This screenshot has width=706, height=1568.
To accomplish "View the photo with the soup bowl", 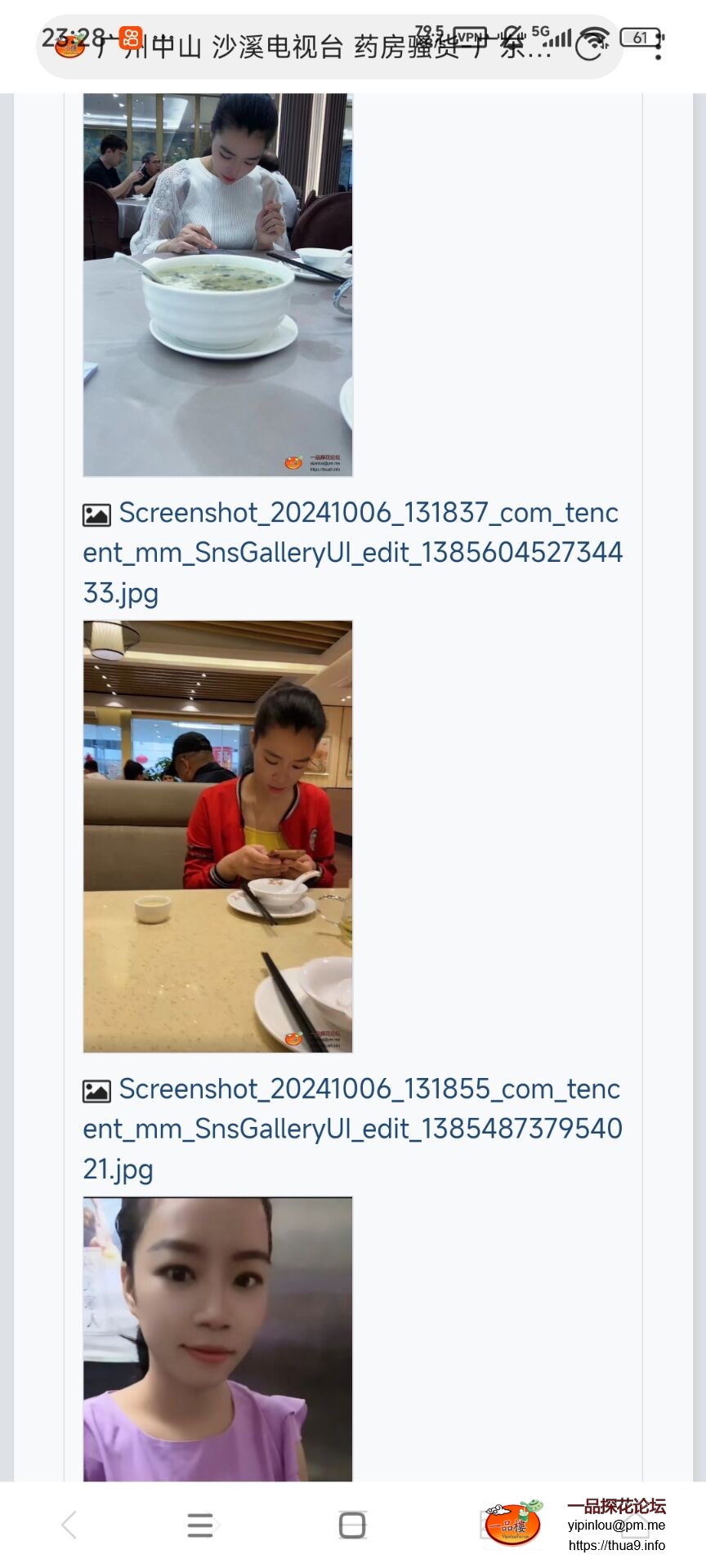I will [217, 284].
